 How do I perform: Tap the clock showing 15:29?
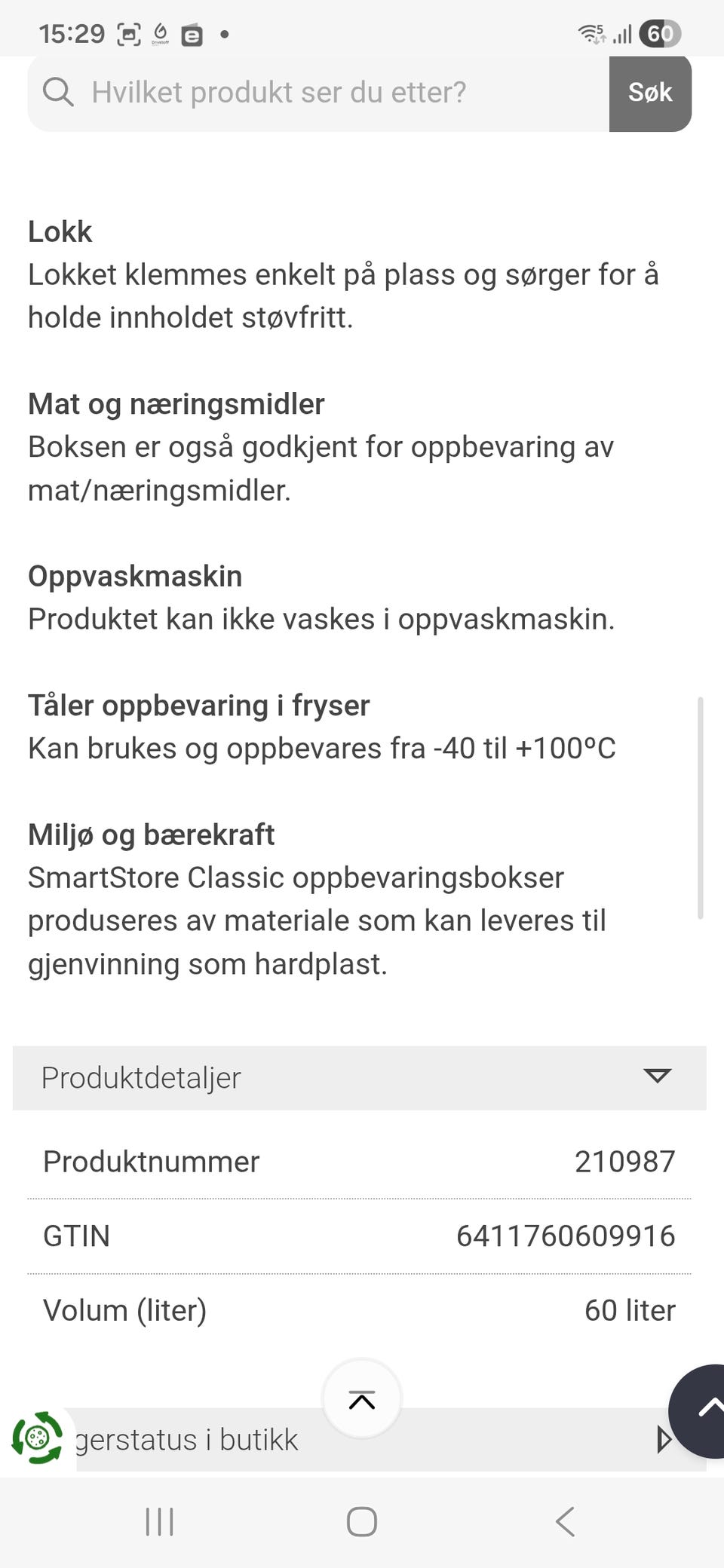pyautogui.click(x=72, y=33)
